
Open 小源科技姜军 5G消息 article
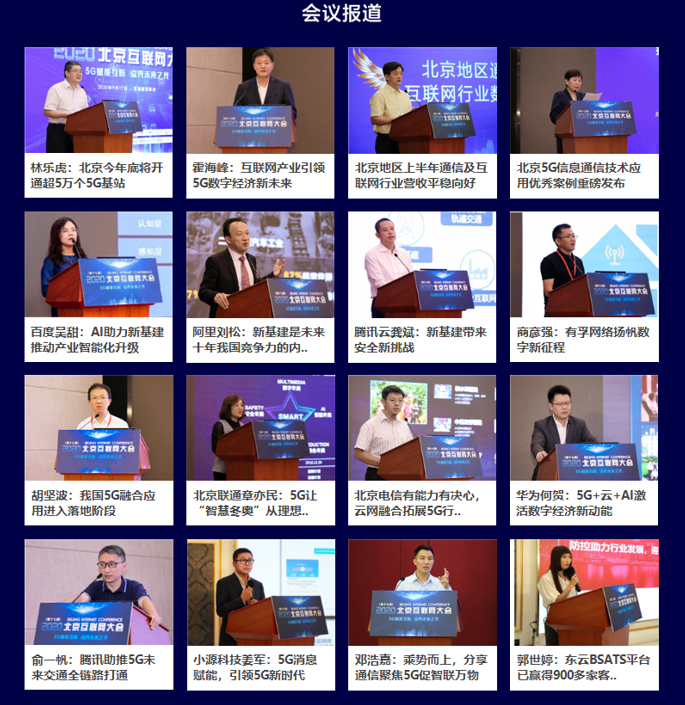coord(260,667)
